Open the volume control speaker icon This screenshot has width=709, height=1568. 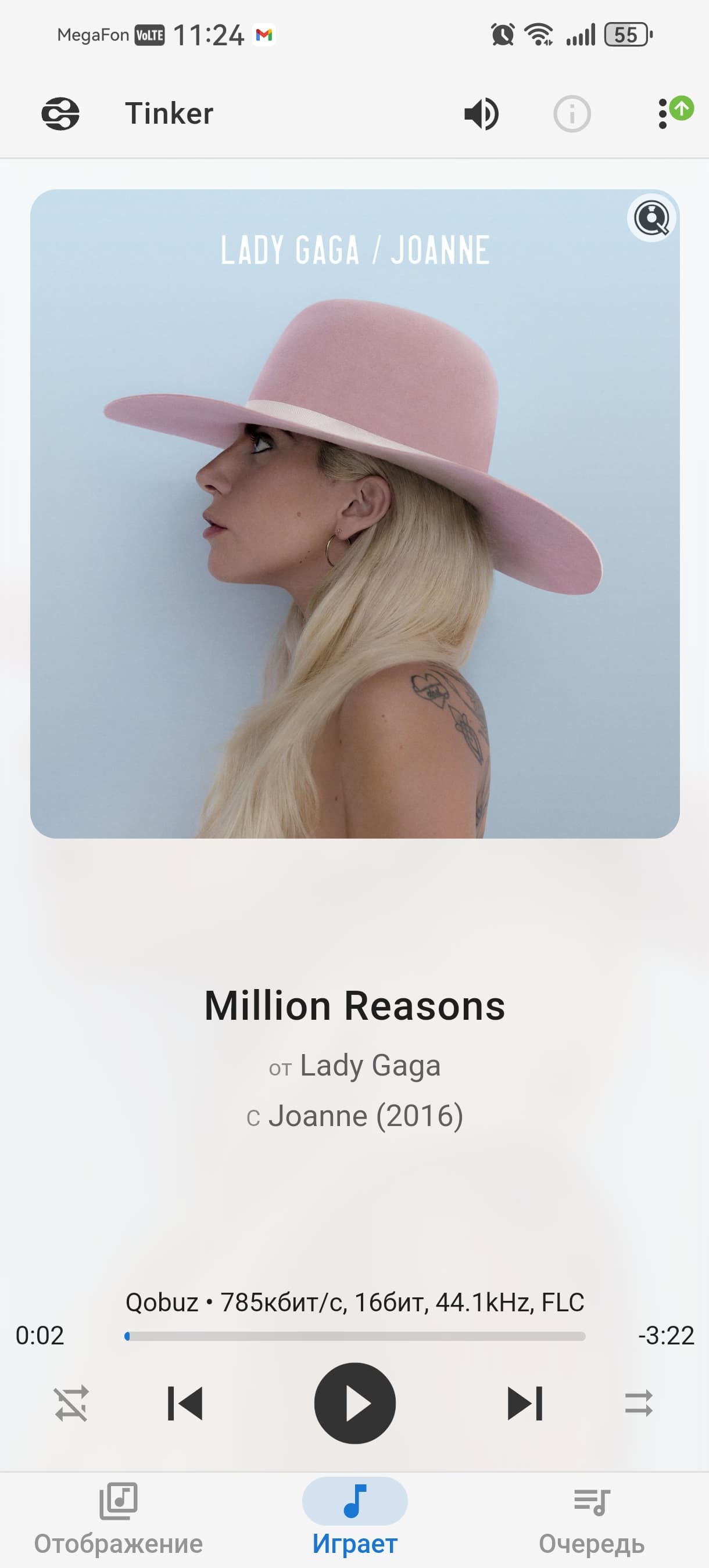[x=481, y=114]
